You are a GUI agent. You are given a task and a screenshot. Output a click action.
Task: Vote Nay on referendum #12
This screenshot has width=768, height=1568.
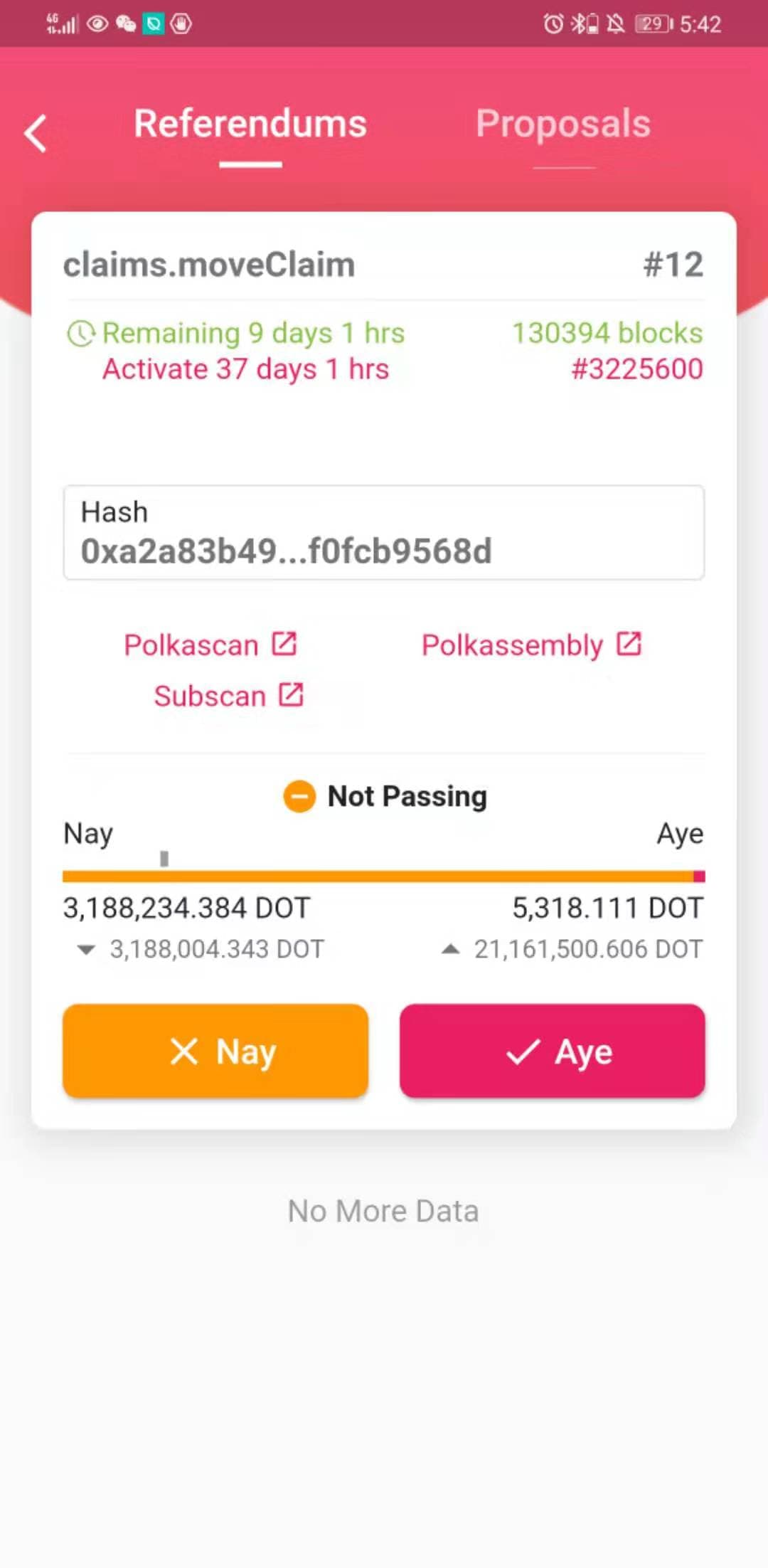coord(215,1051)
